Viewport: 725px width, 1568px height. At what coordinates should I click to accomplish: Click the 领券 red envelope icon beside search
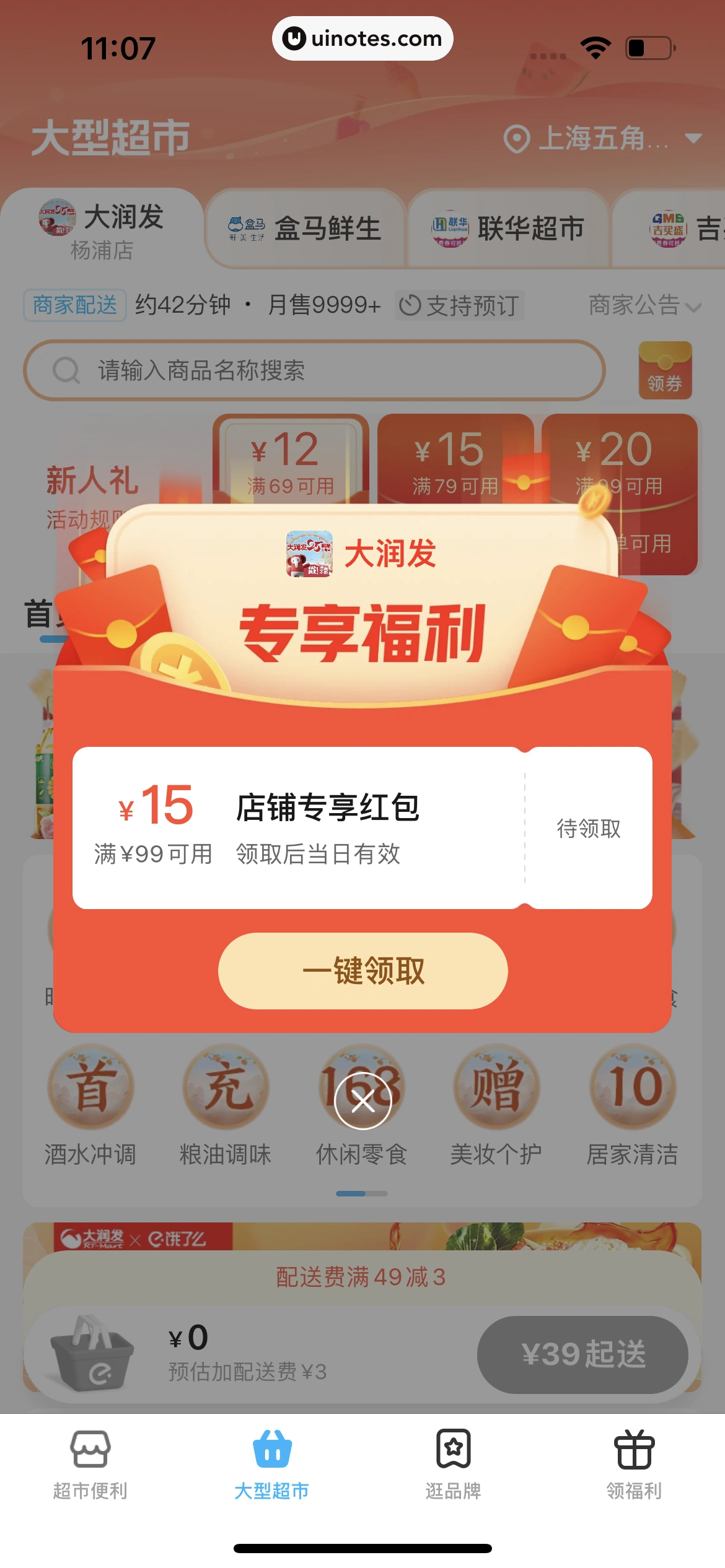(x=665, y=370)
